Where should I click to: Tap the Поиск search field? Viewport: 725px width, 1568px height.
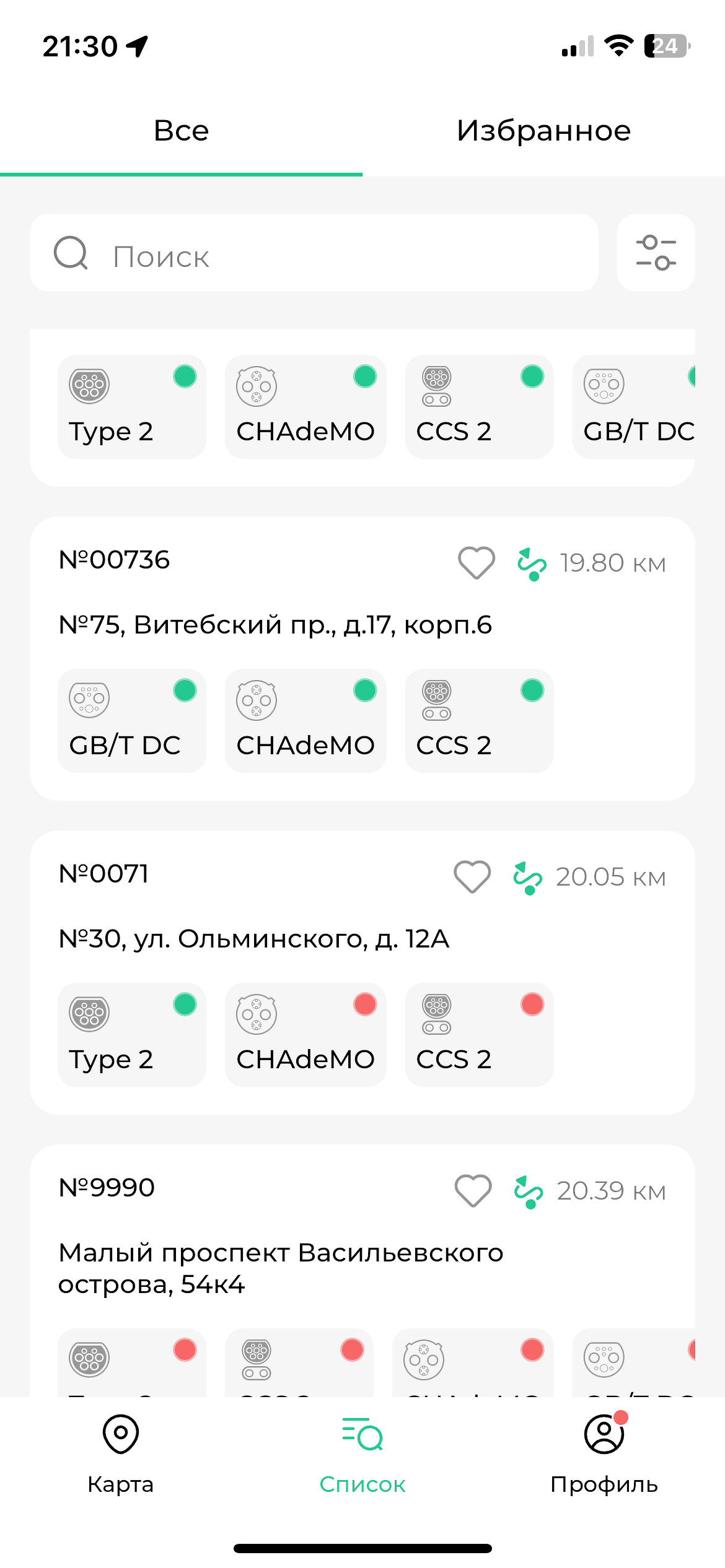point(314,254)
